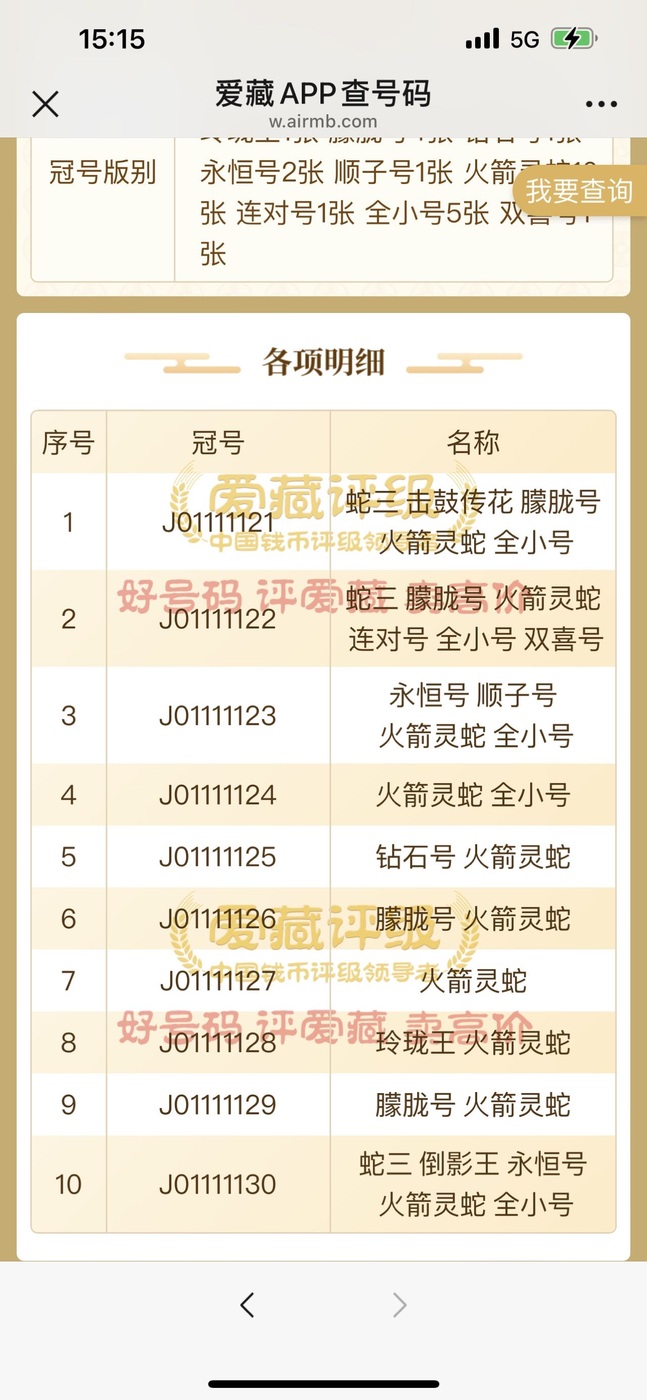Tap the 我要查询 button

pos(580,190)
